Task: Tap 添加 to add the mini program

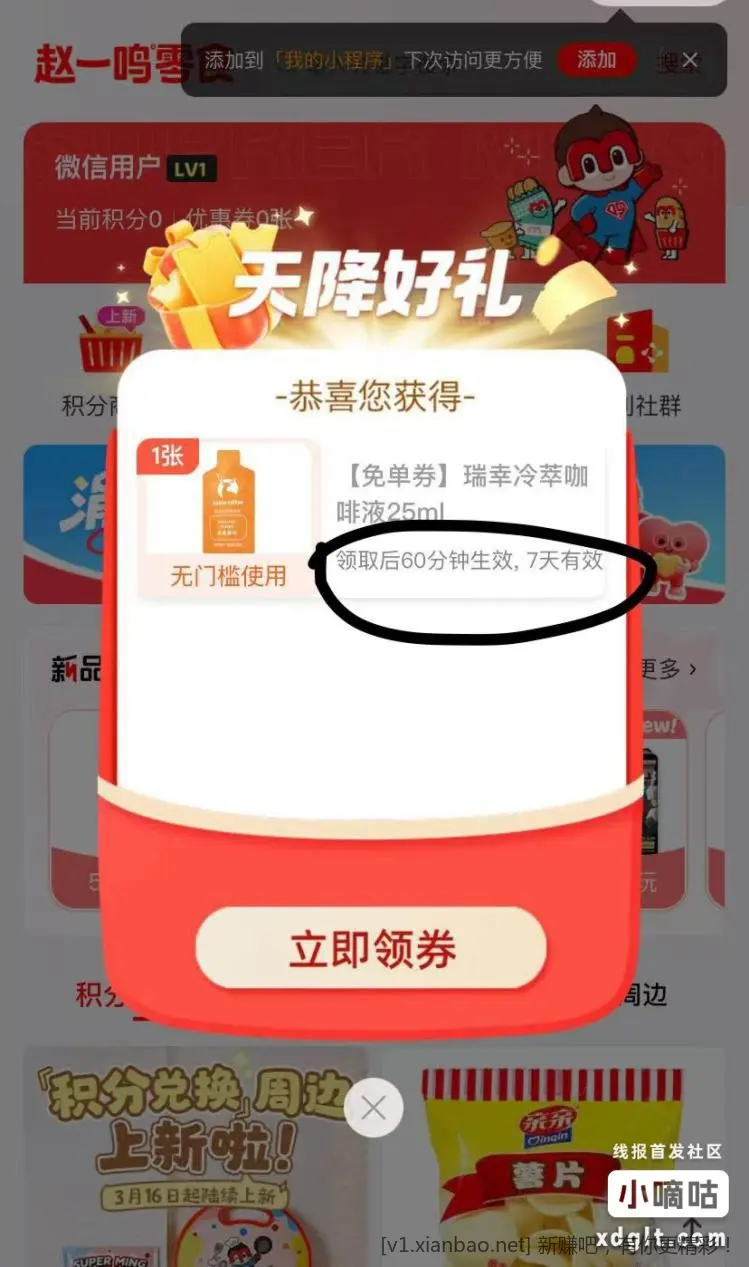Action: (x=596, y=60)
